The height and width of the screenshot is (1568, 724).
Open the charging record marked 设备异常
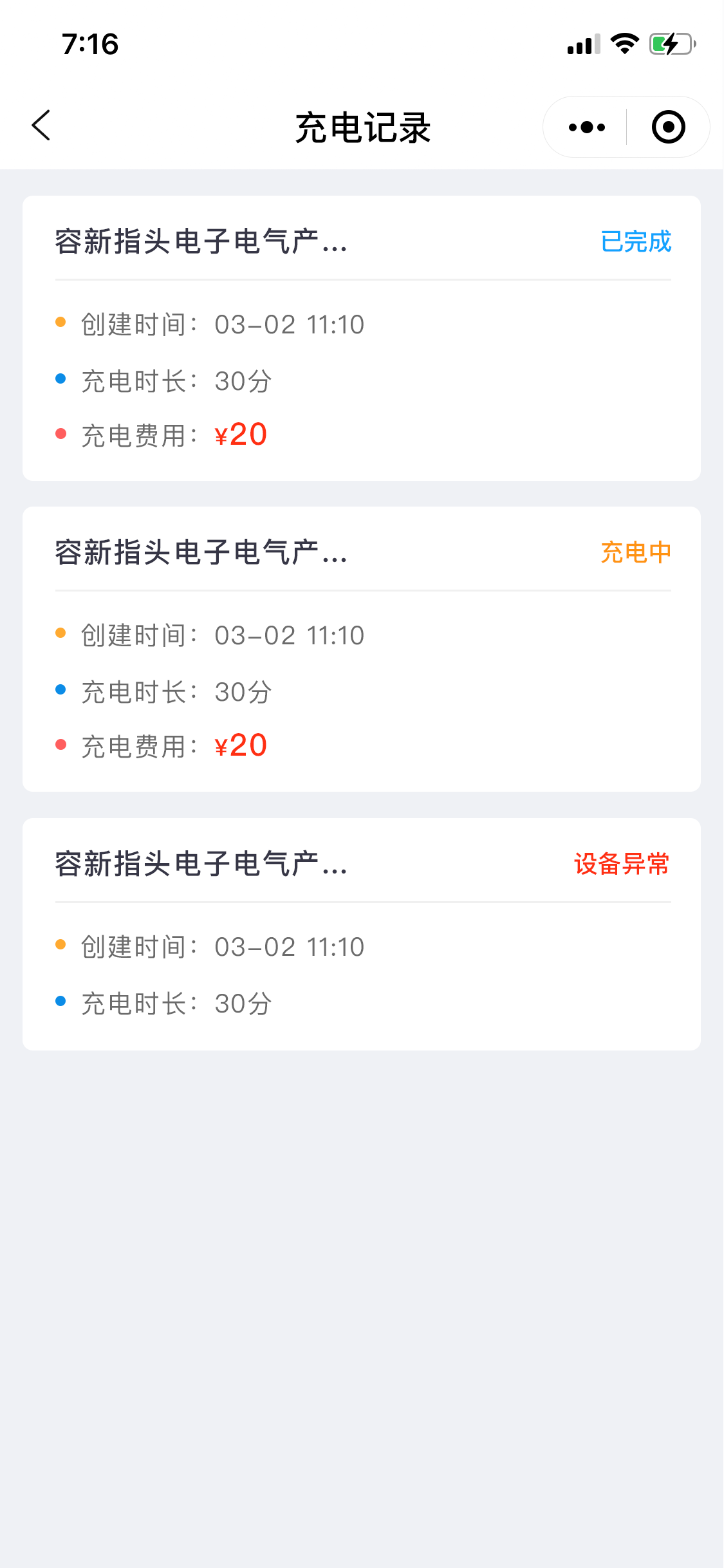[x=361, y=933]
